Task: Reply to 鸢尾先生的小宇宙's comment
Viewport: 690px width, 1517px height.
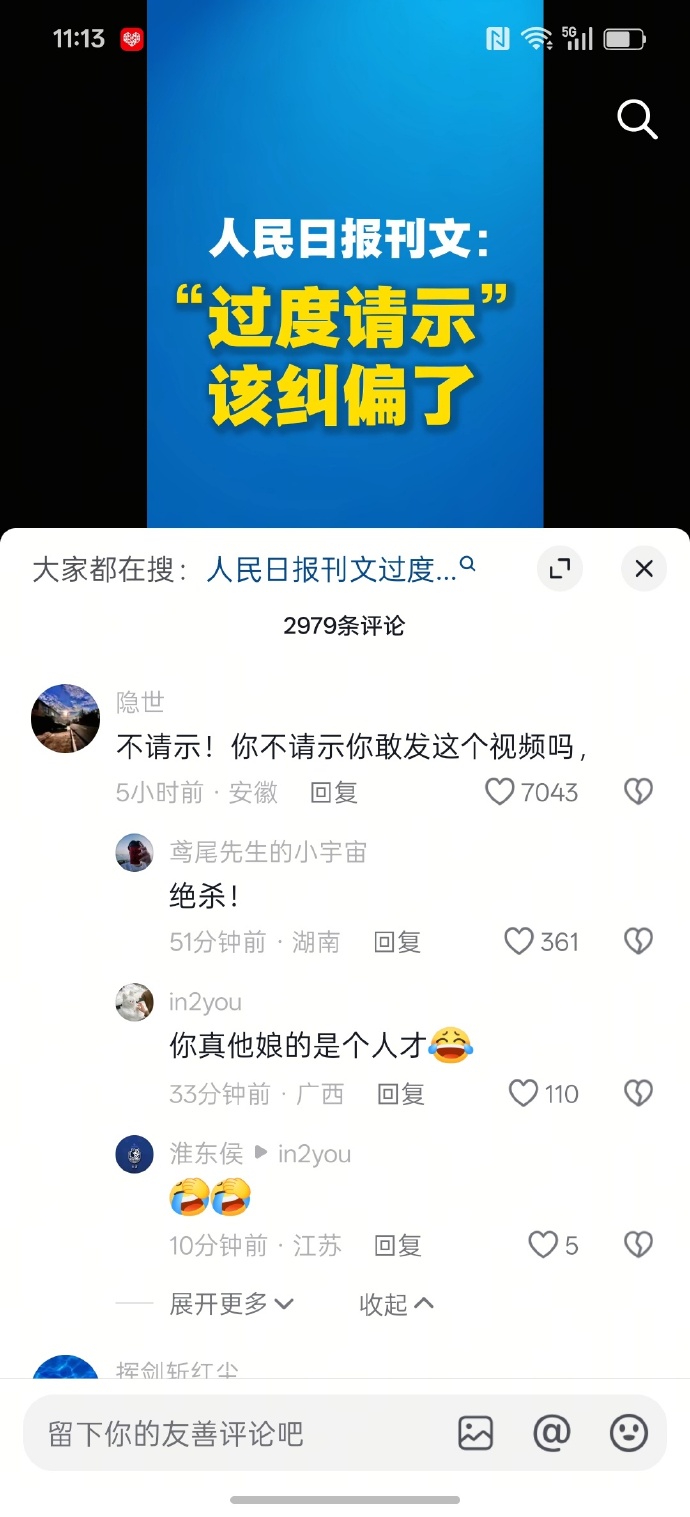Action: (397, 942)
